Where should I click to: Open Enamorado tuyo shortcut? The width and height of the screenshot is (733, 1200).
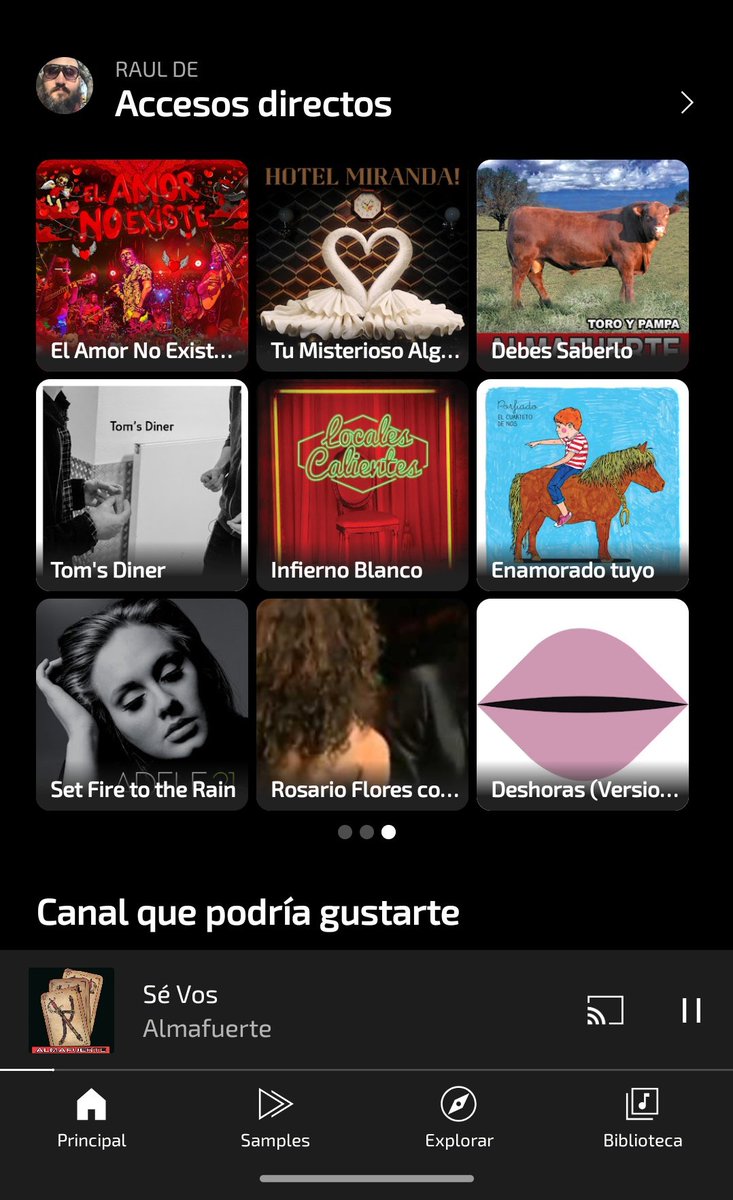coord(582,485)
